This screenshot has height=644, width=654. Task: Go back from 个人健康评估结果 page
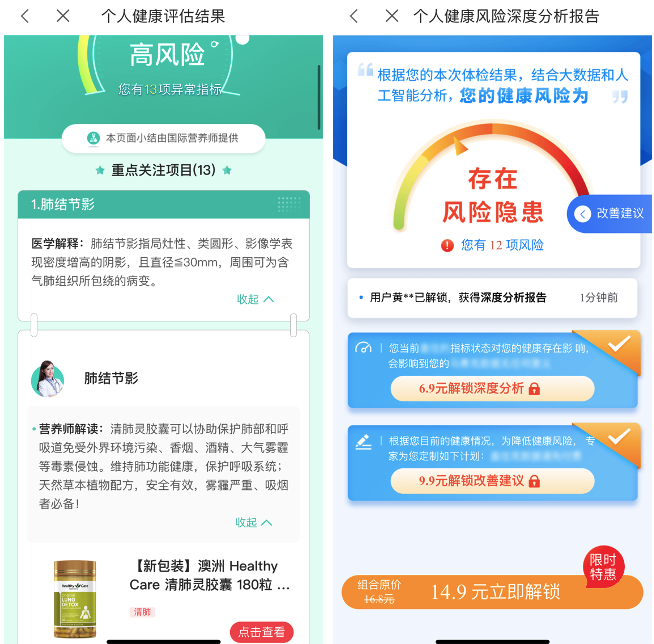tap(25, 16)
